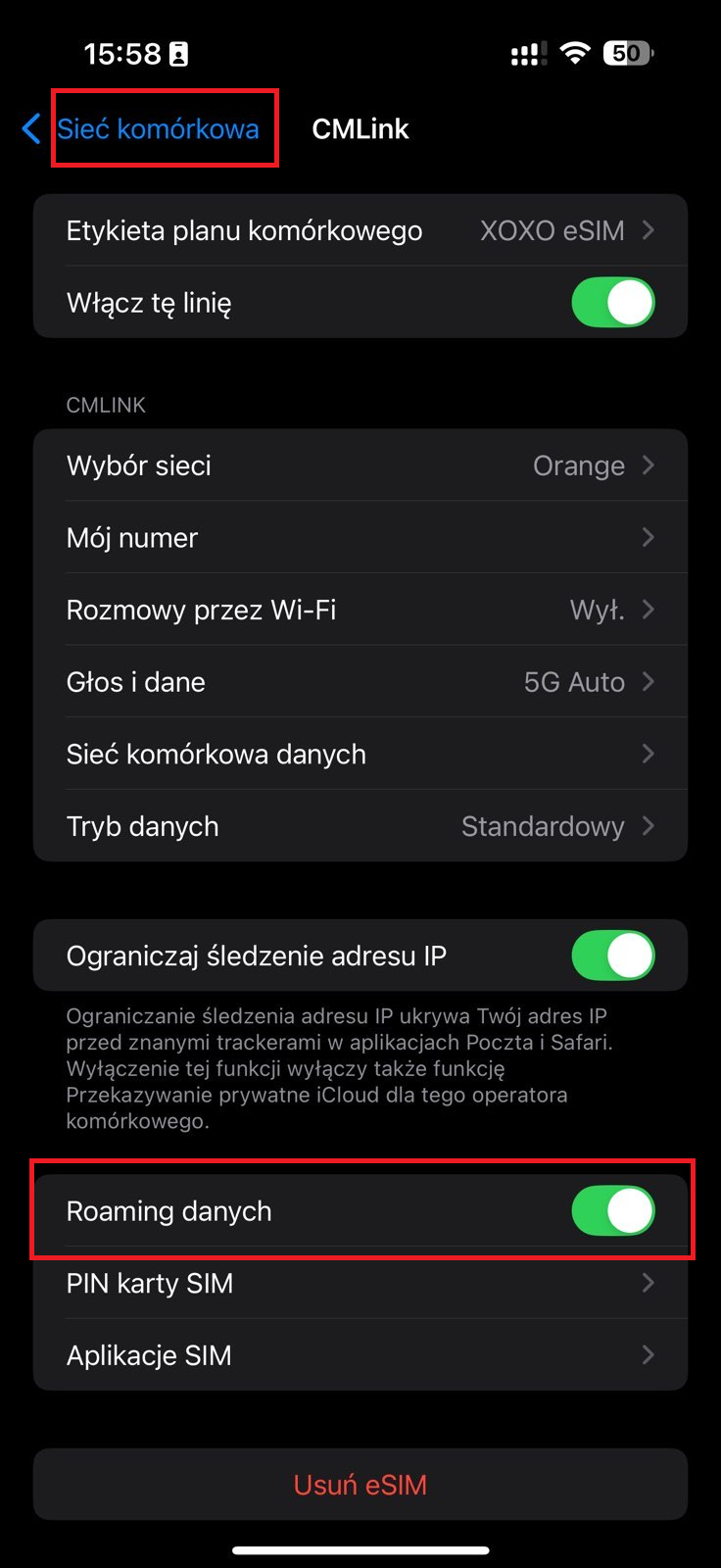Tap the Usuń eSIM button
721x1568 pixels.
[360, 1484]
